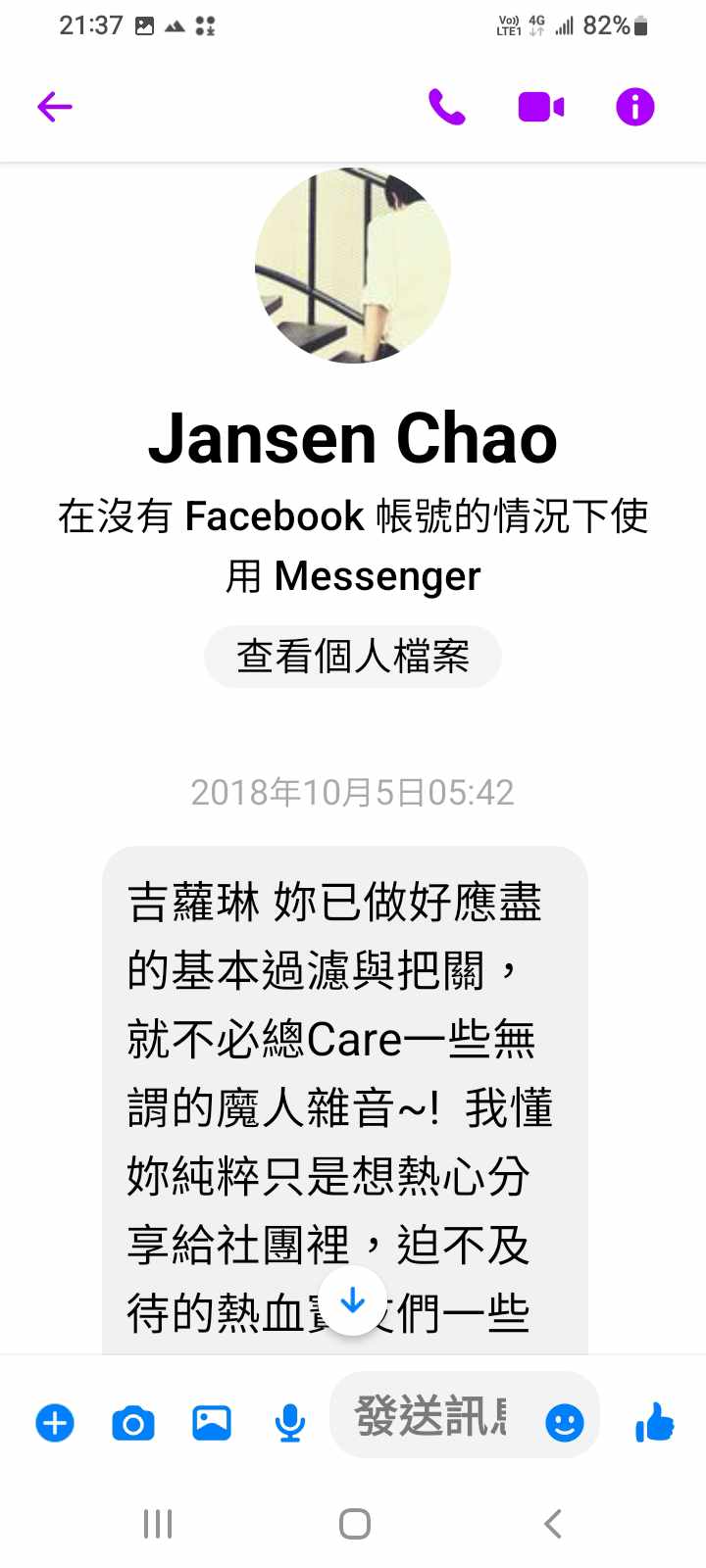Tap the 查看個人檔案 button
This screenshot has width=706, height=1568.
[353, 657]
